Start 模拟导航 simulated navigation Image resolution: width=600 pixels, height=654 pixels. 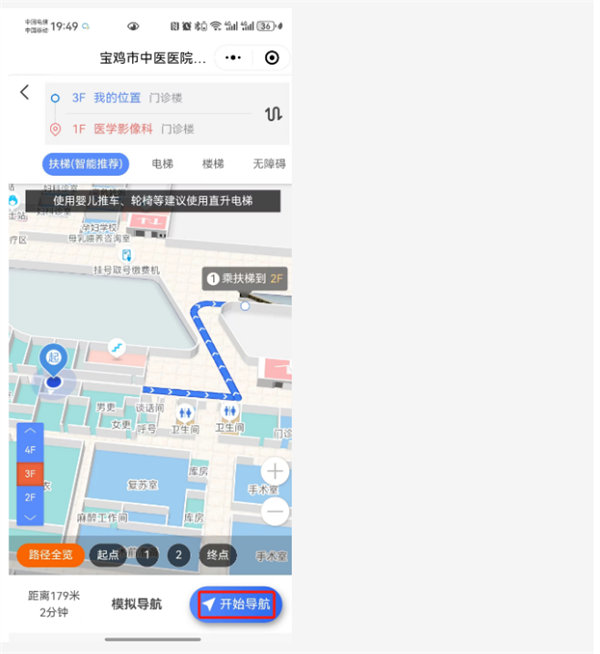[136, 603]
